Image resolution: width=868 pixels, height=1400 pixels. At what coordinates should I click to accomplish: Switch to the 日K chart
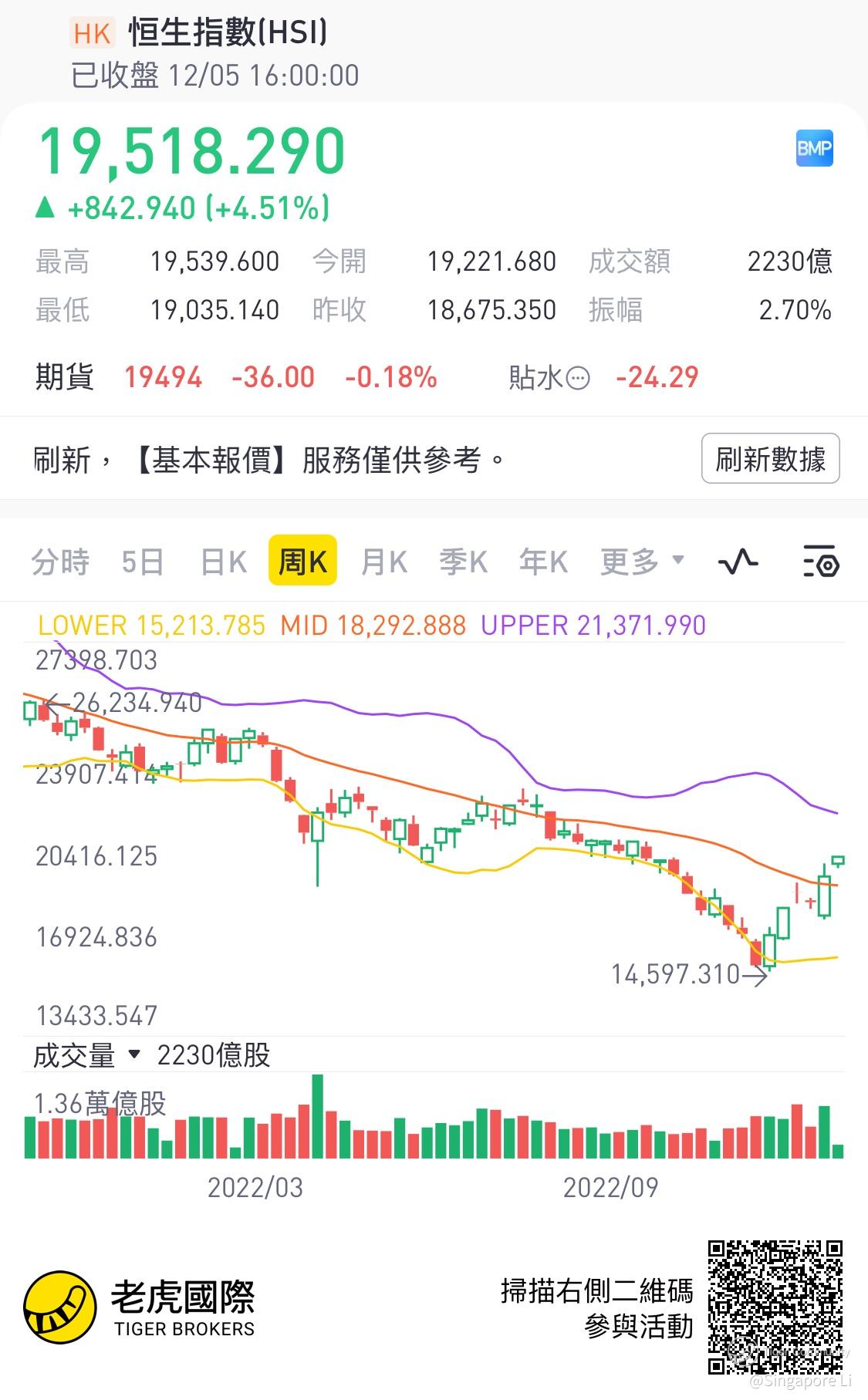pyautogui.click(x=223, y=562)
